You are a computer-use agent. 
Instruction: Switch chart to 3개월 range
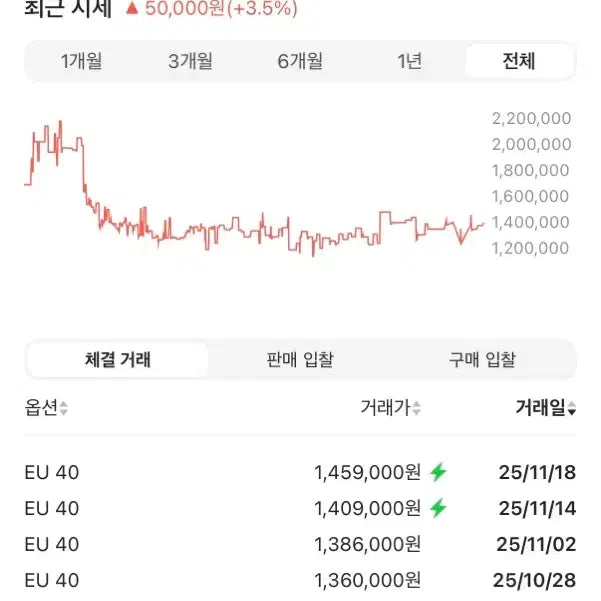[190, 61]
